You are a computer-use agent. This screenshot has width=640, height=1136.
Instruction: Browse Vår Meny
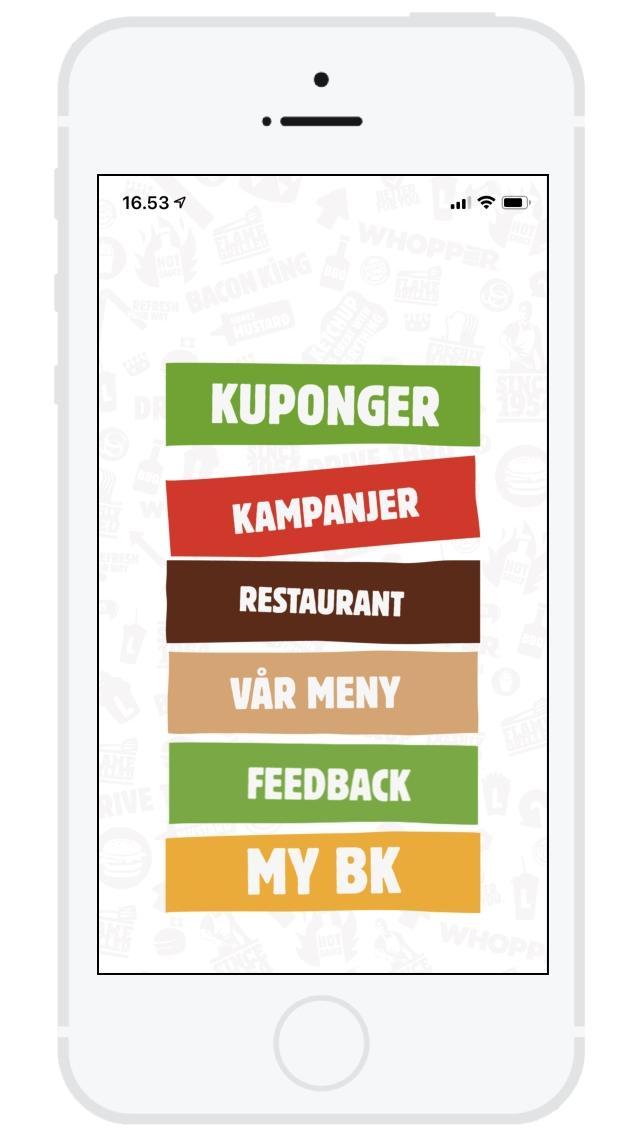click(x=323, y=692)
